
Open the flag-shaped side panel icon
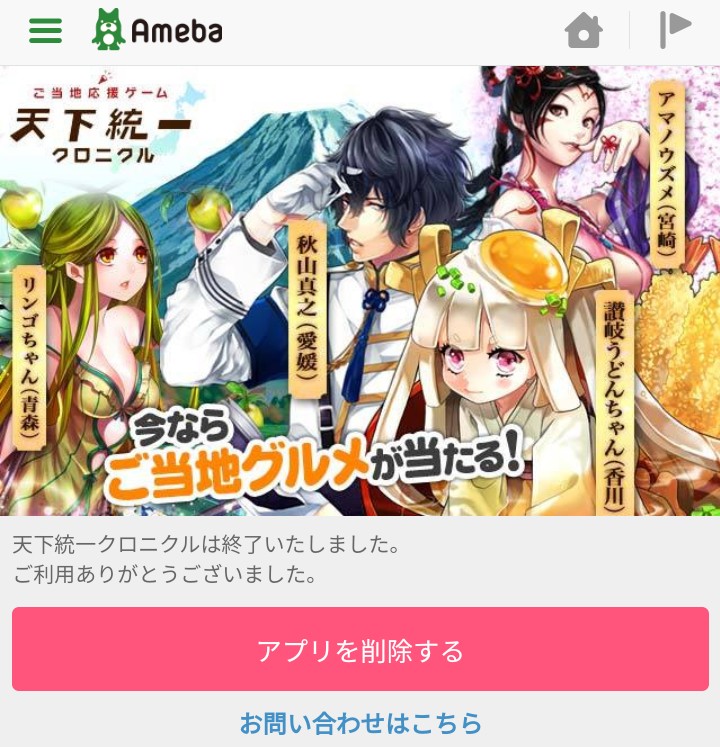[676, 30]
